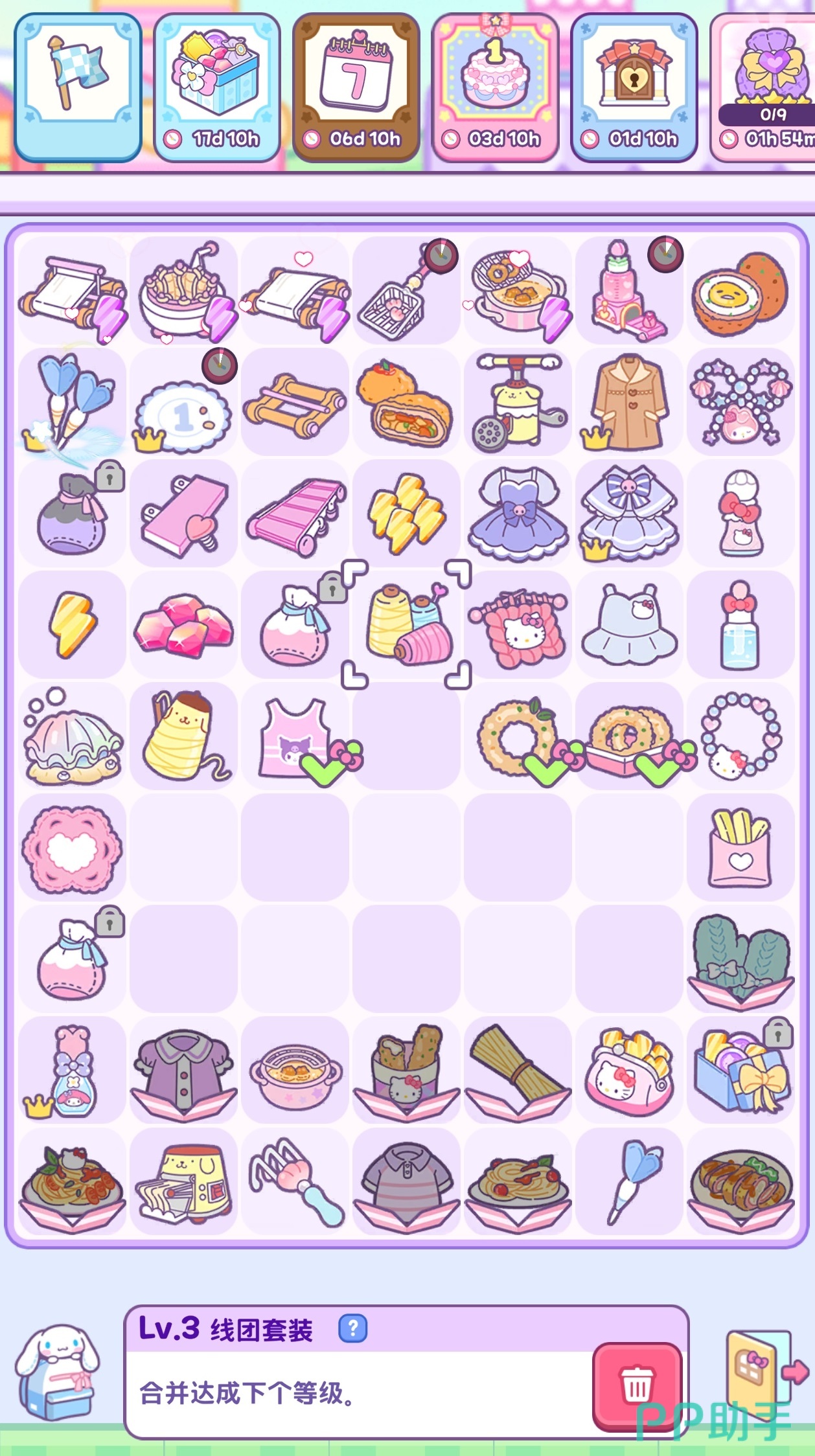The image size is (815, 1456).
Task: Select the single yellow lightning bolt item
Action: (x=73, y=624)
